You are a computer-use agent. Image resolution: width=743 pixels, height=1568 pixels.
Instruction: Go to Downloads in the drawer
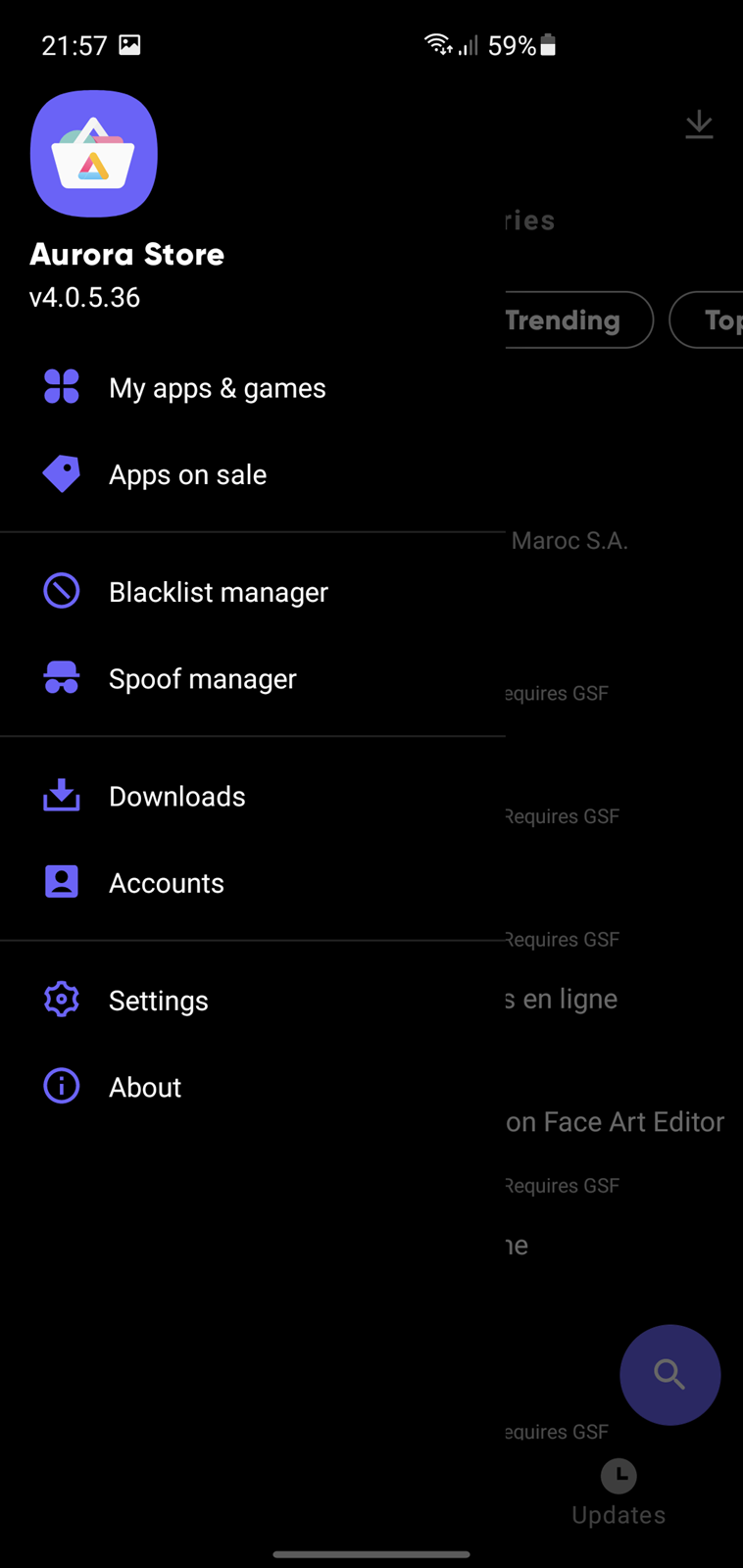click(x=253, y=796)
